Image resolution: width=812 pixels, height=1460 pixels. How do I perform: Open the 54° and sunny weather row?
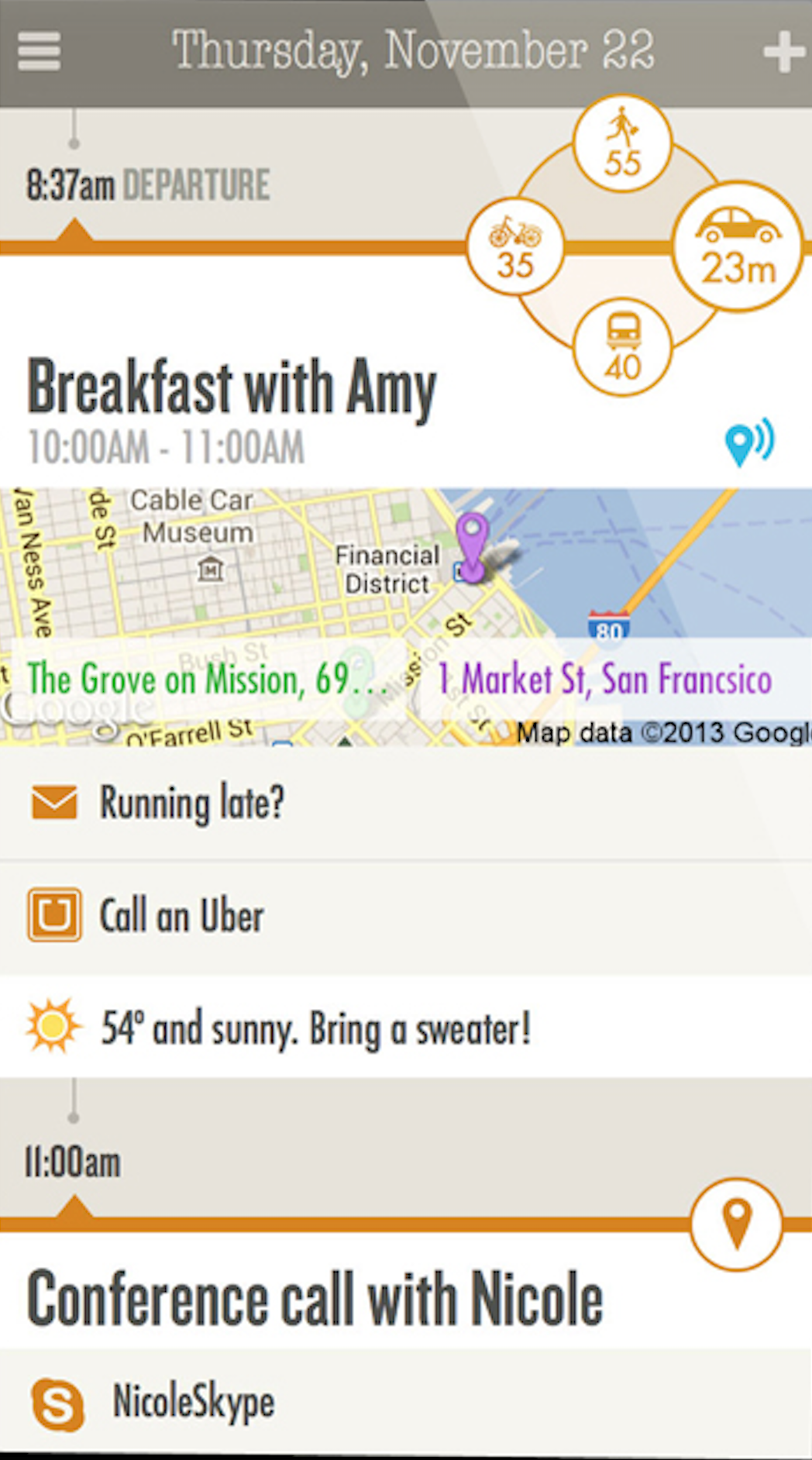pos(406,1028)
